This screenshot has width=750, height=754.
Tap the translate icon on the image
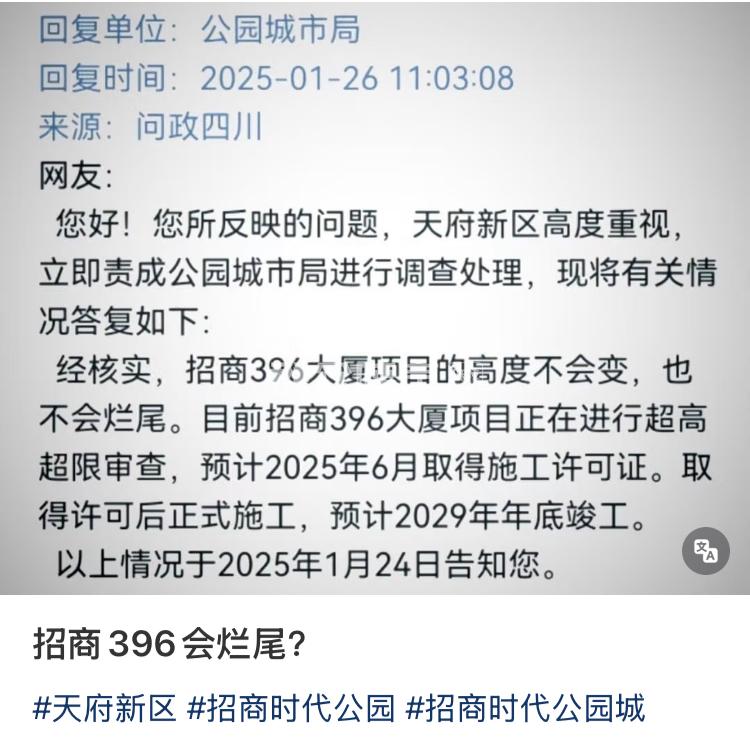(706, 552)
